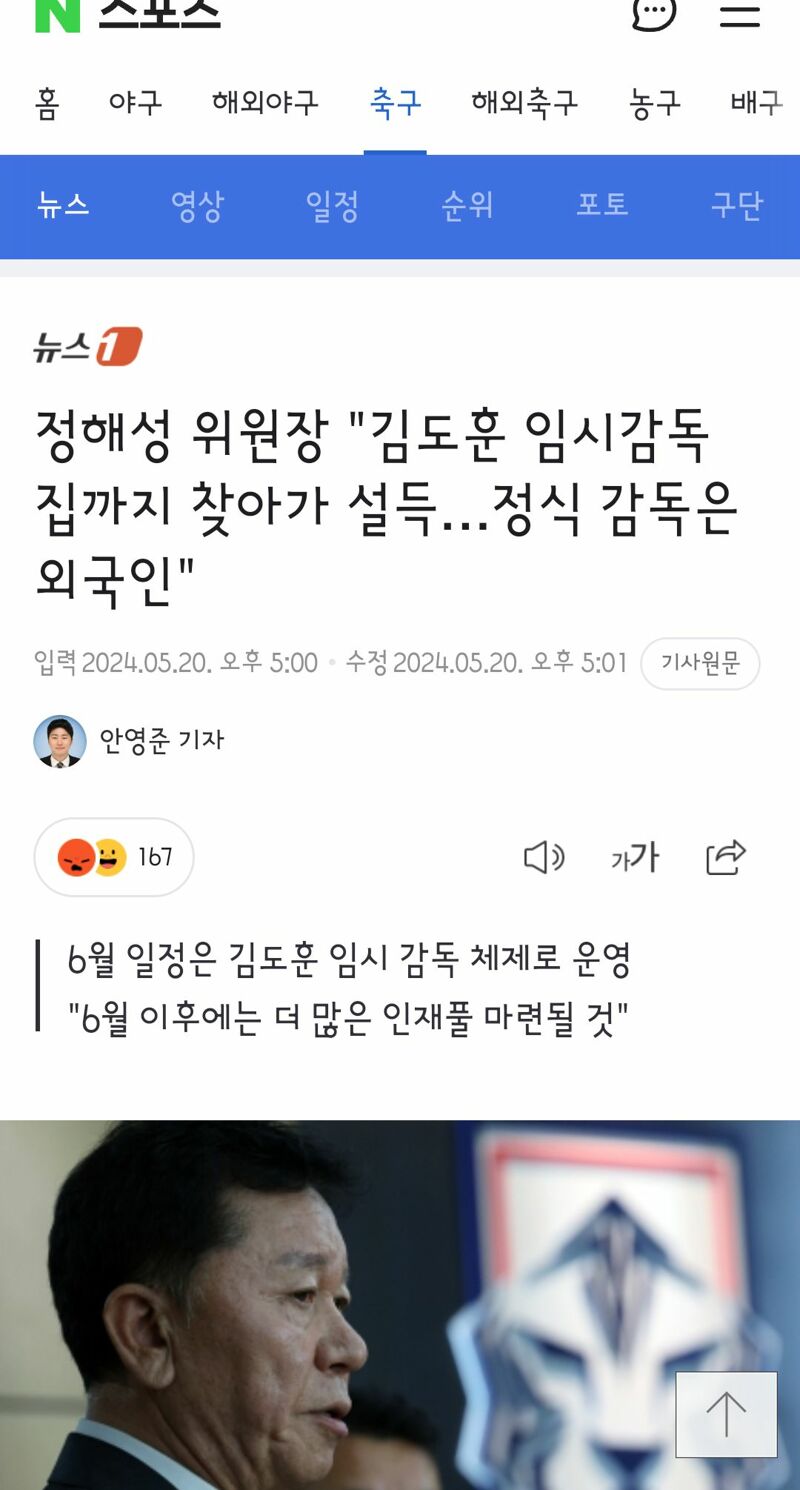This screenshot has width=800, height=1490.
Task: Open the chat bubble icon
Action: (x=654, y=13)
